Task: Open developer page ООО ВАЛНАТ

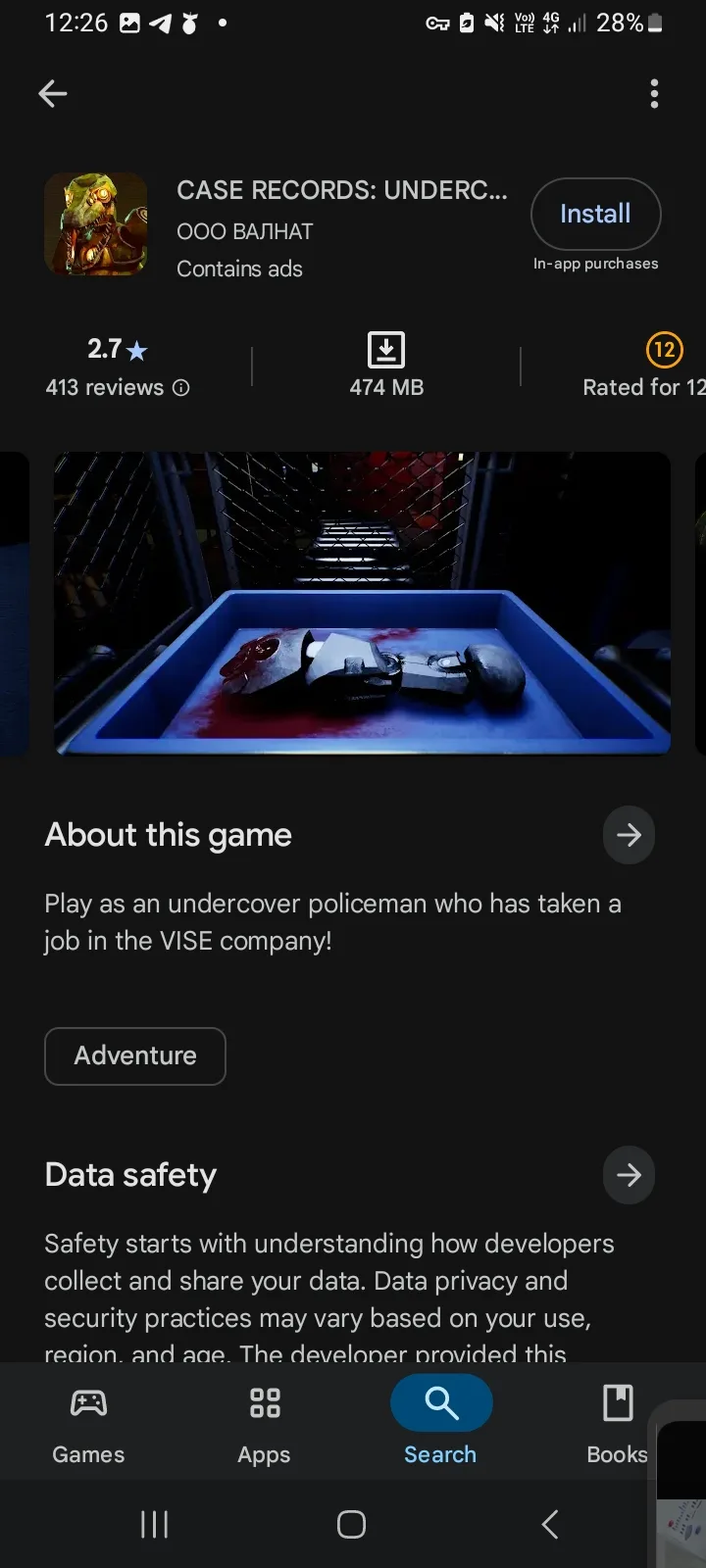Action: pyautogui.click(x=245, y=231)
